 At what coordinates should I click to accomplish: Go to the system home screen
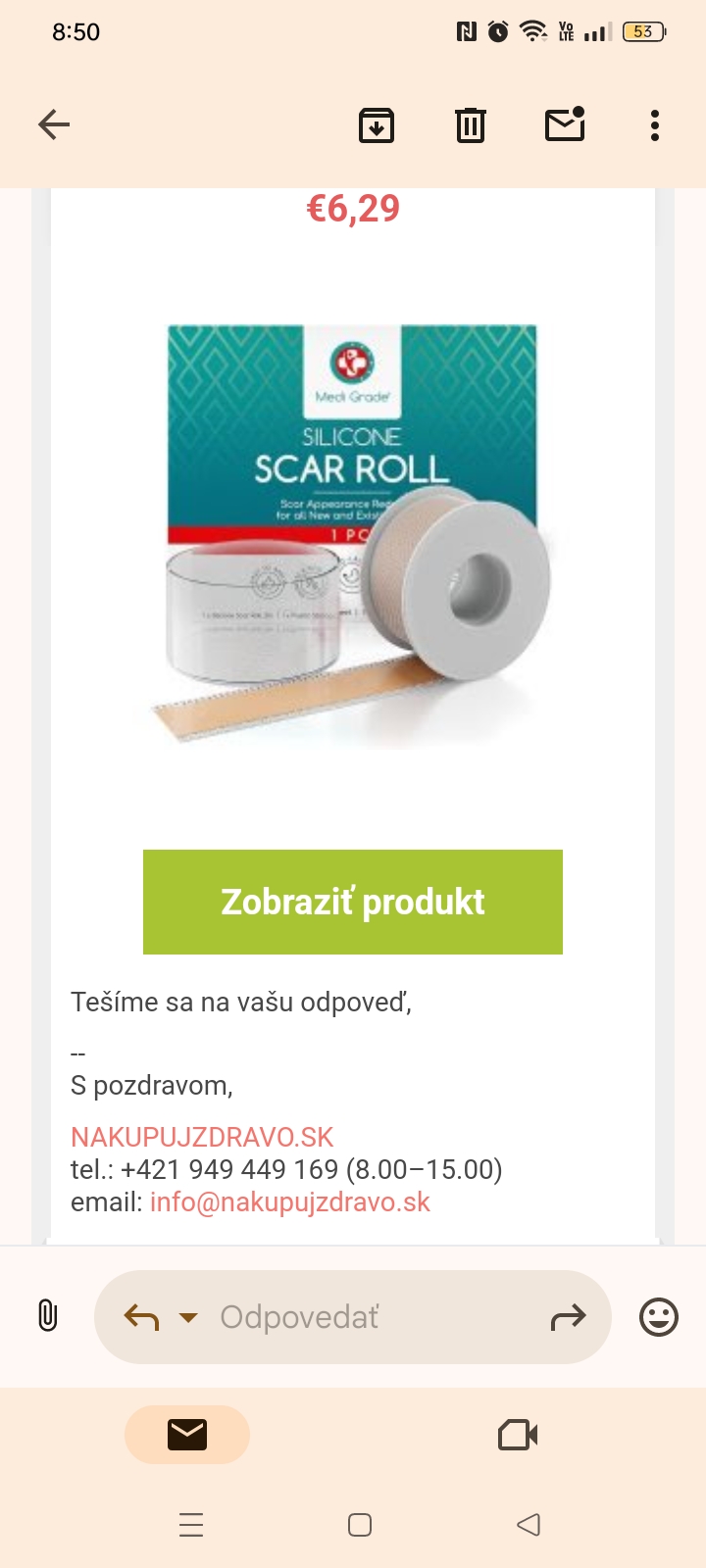(x=360, y=1525)
